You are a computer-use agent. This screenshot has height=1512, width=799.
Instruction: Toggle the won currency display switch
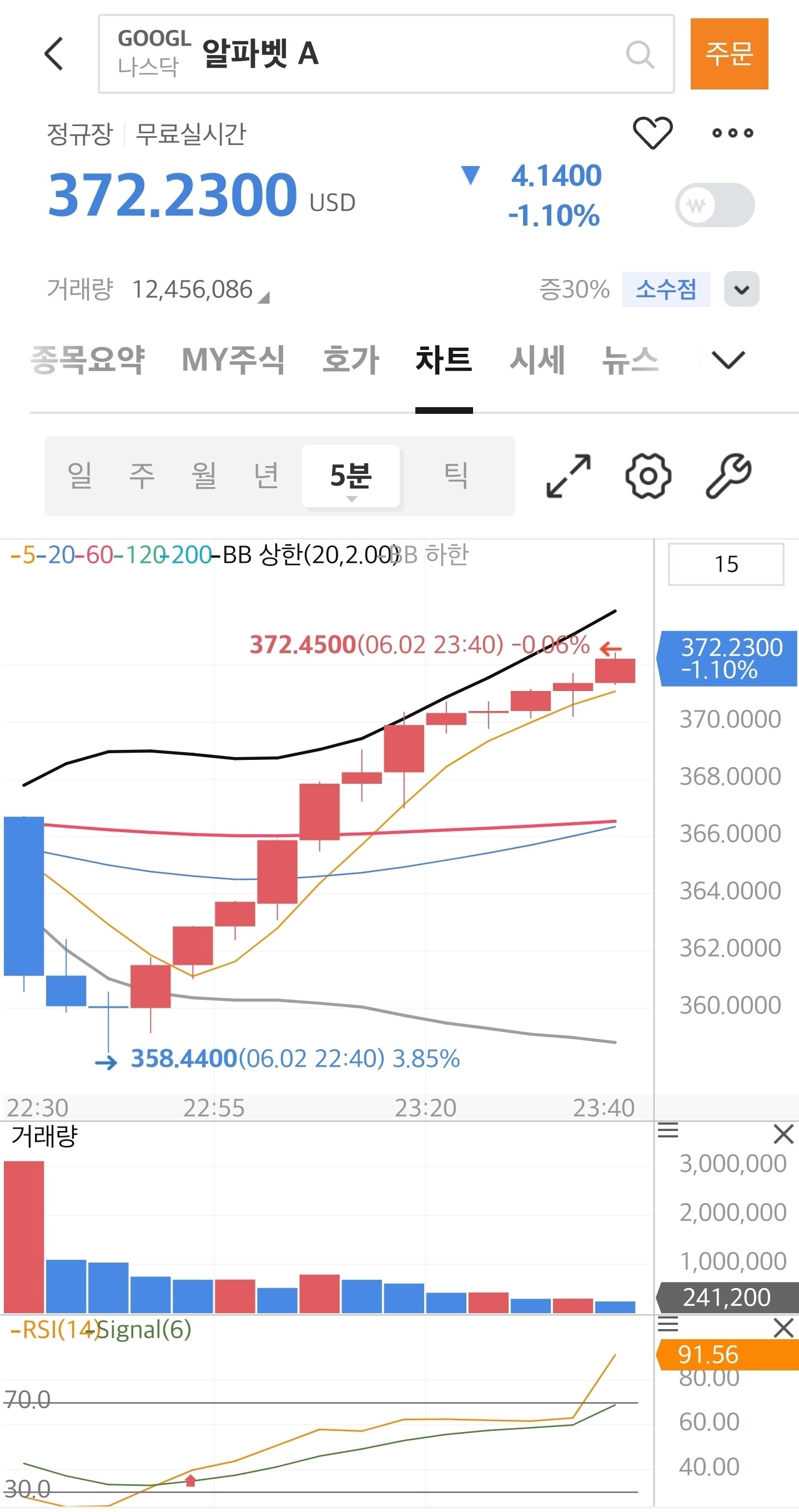(x=715, y=205)
